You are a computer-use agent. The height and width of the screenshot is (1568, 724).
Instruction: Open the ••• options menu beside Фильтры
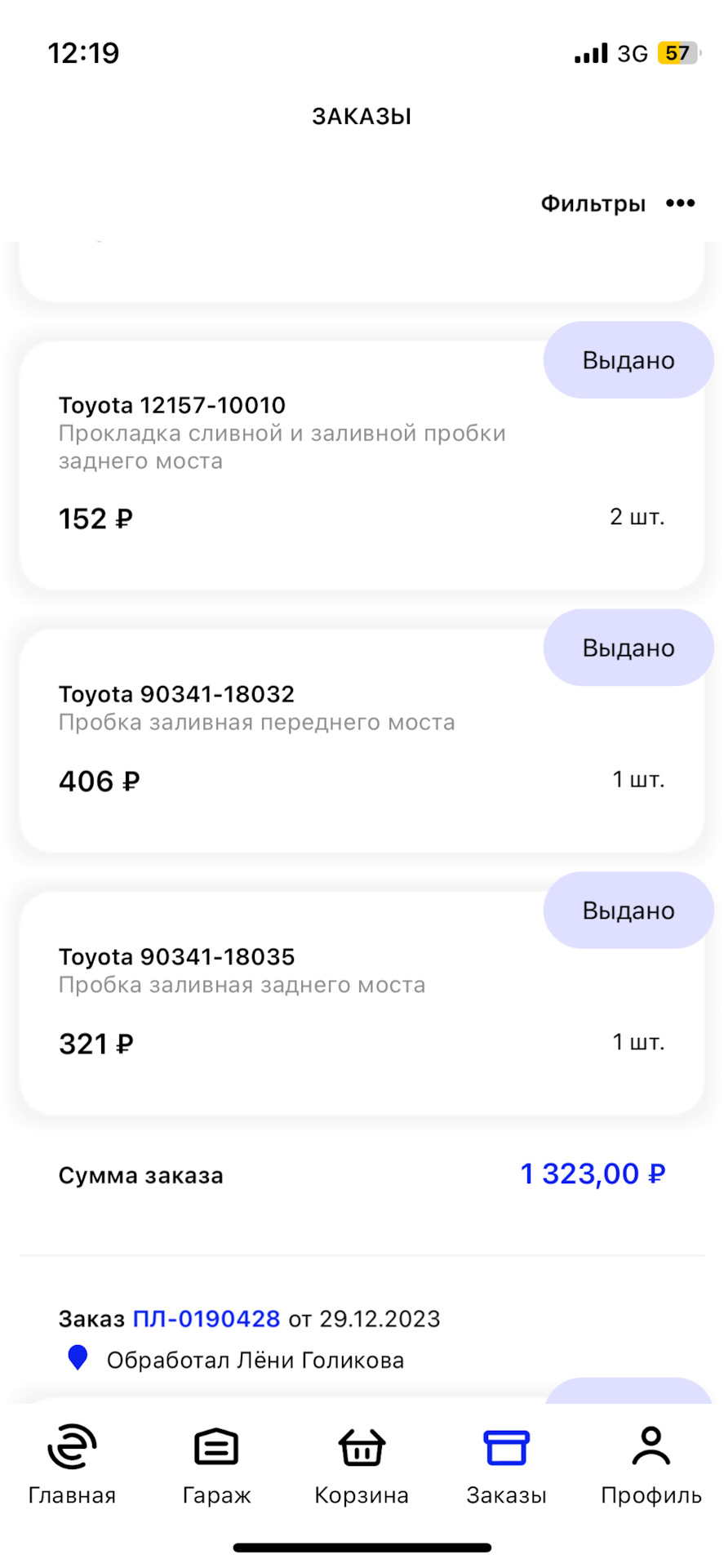[x=680, y=203]
